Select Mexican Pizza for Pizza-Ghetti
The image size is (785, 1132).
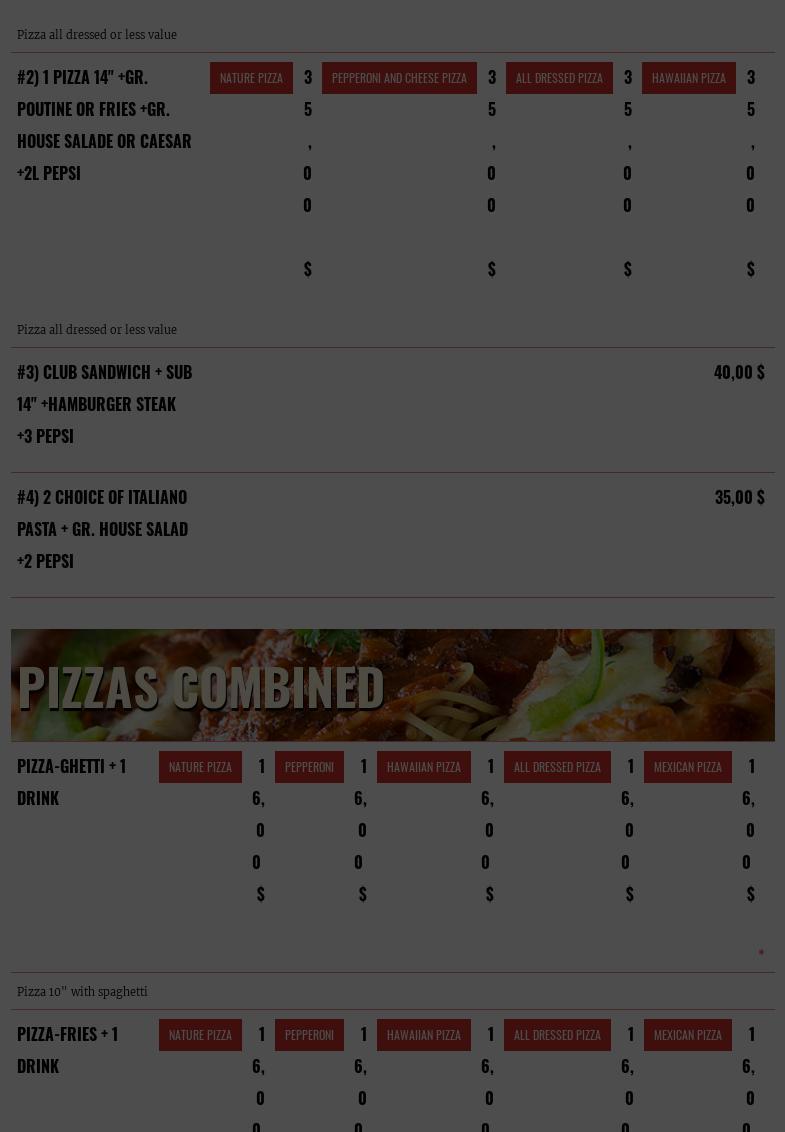688,767
